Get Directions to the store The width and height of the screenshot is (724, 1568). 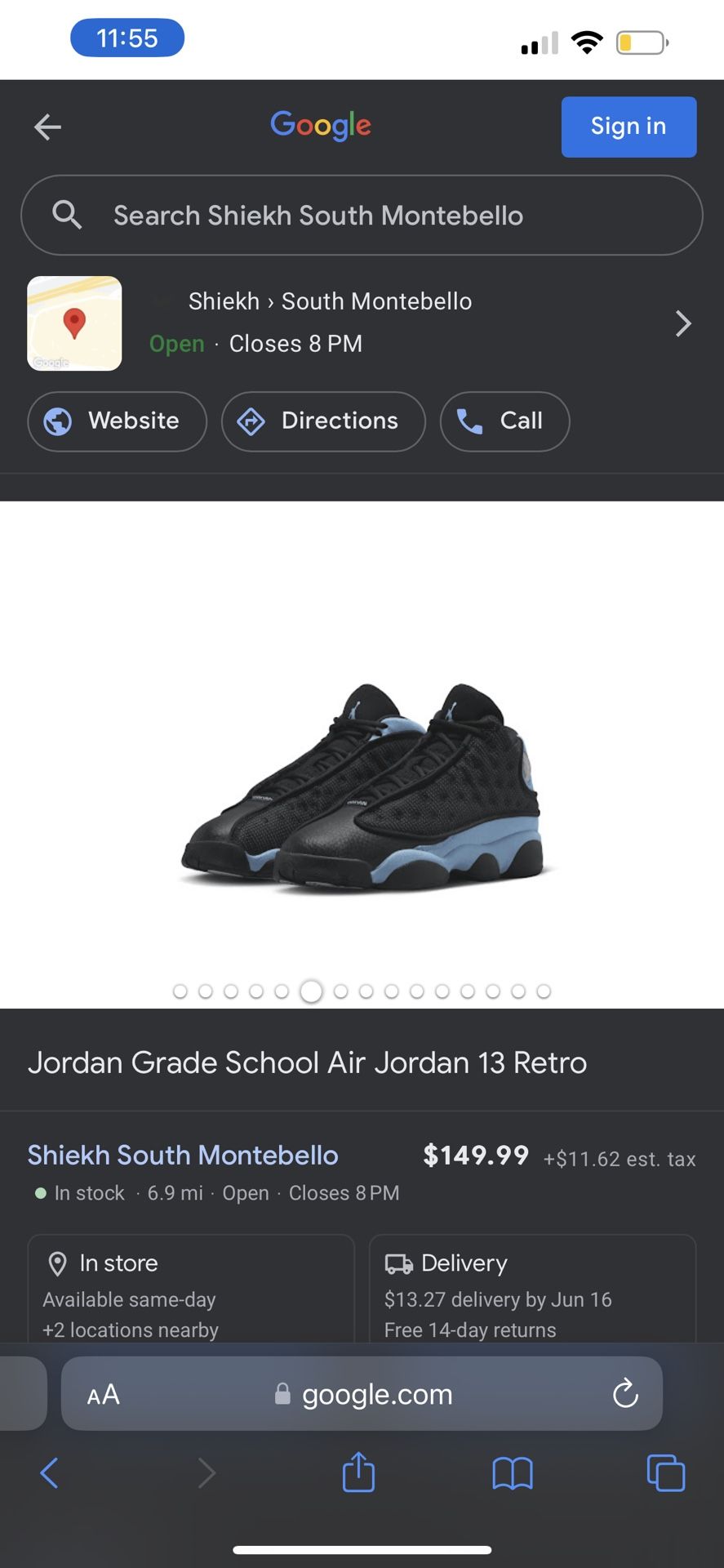coord(322,421)
